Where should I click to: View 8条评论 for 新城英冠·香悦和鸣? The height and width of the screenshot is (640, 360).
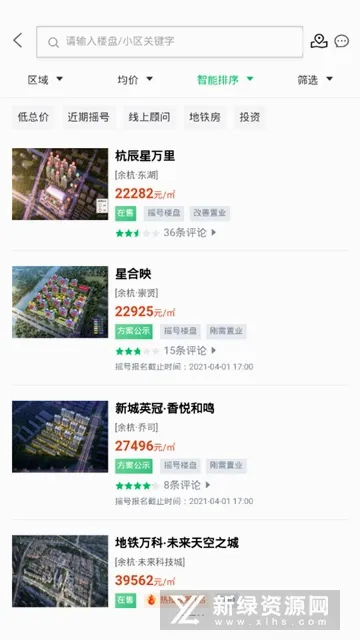click(x=187, y=485)
